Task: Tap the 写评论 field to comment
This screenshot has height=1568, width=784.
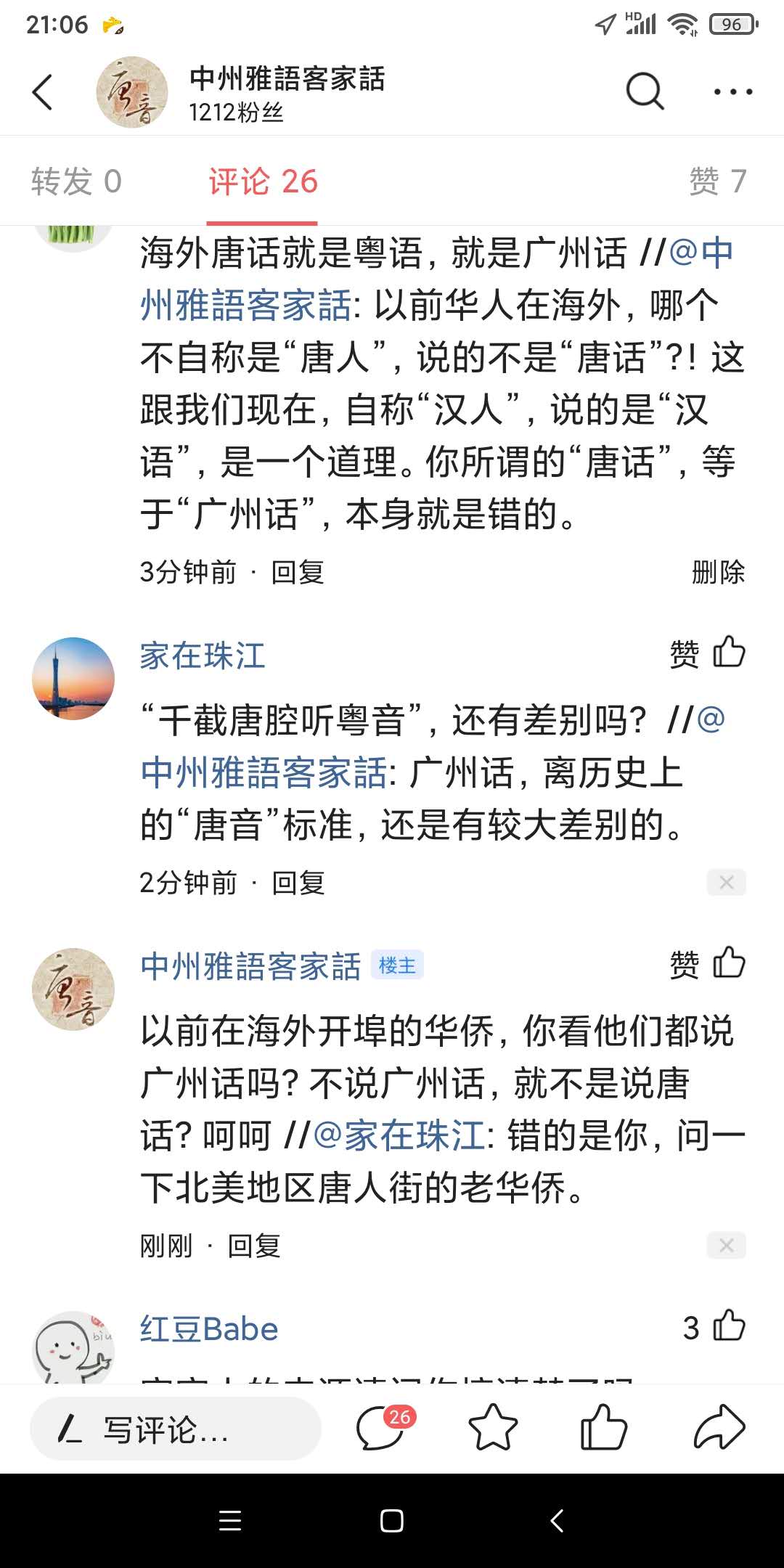Action: click(x=176, y=1429)
